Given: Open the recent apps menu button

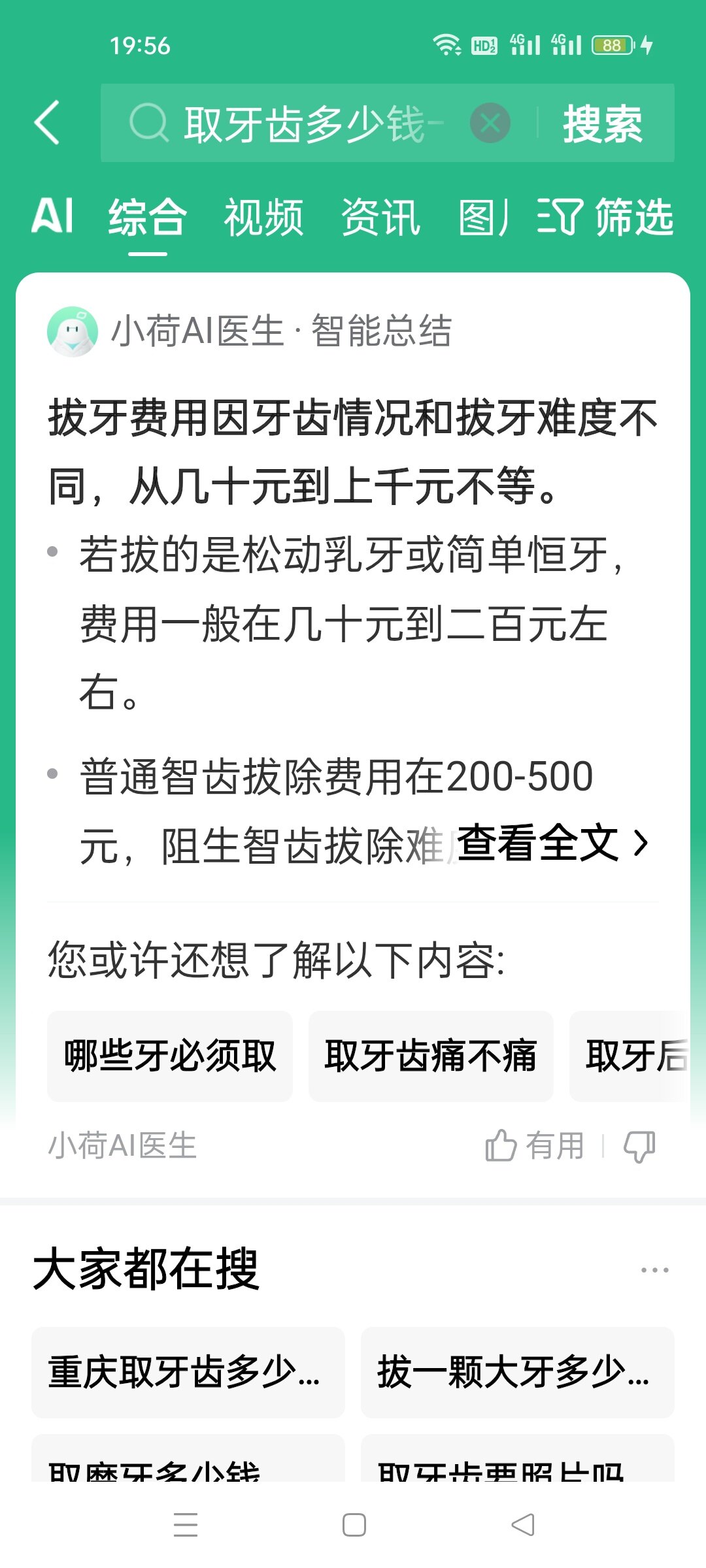Looking at the screenshot, I should point(186,1525).
